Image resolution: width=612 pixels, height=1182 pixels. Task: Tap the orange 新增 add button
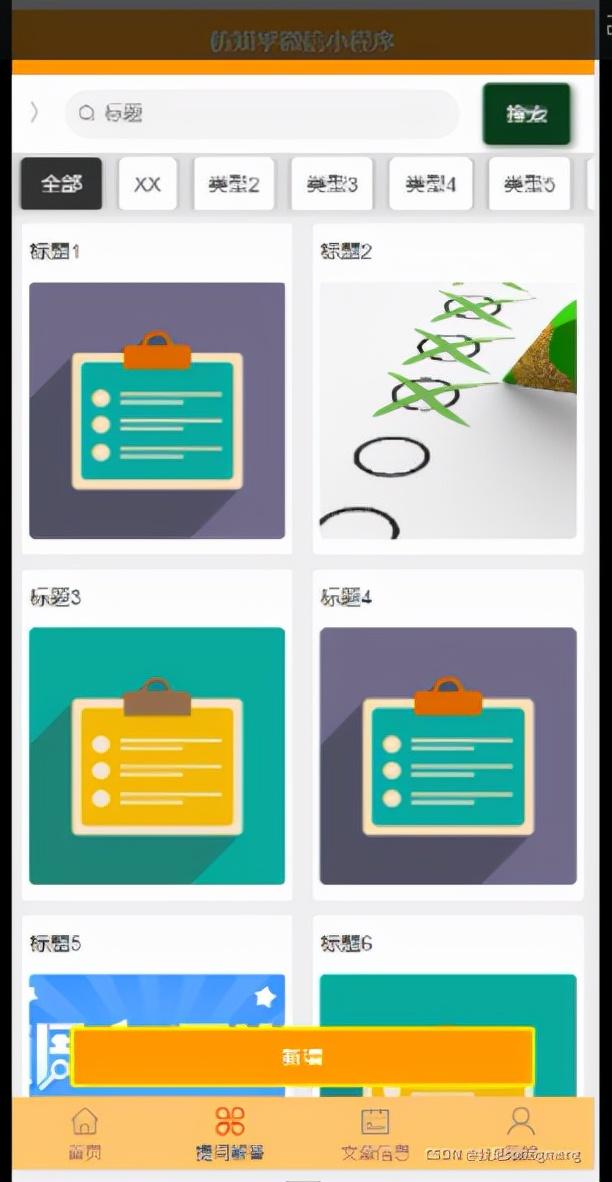point(302,1057)
